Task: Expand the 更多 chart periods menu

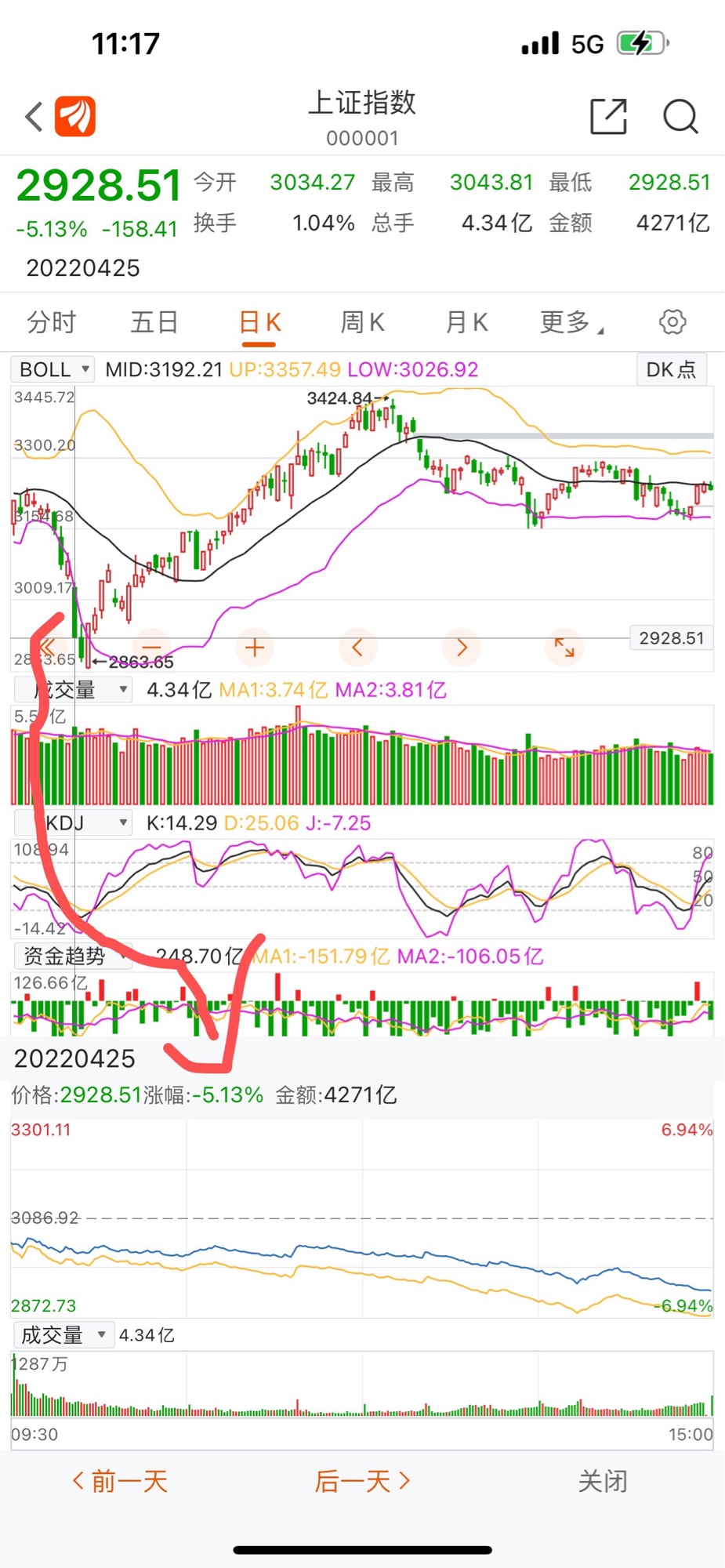Action: tap(571, 322)
